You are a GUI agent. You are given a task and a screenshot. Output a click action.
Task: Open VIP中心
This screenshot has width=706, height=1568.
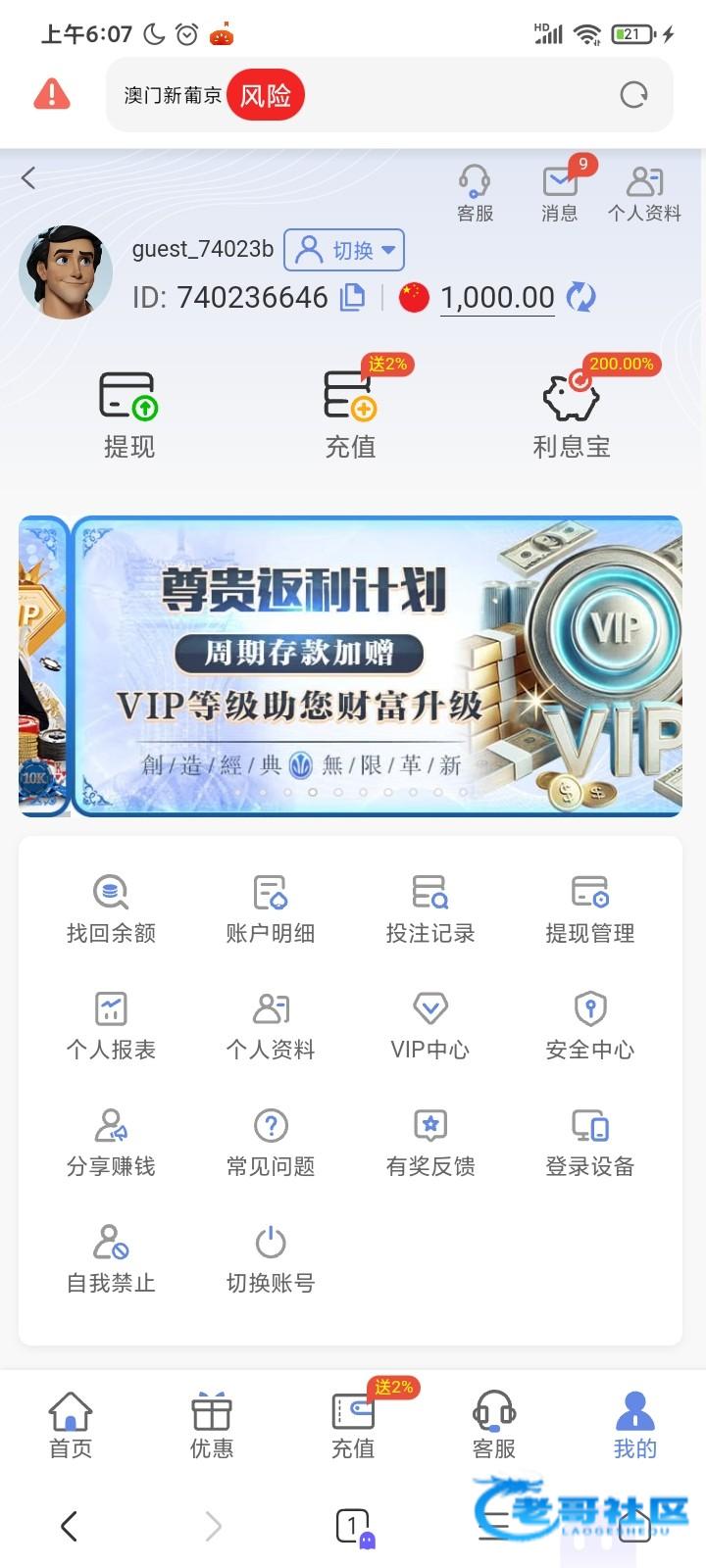(x=430, y=1026)
